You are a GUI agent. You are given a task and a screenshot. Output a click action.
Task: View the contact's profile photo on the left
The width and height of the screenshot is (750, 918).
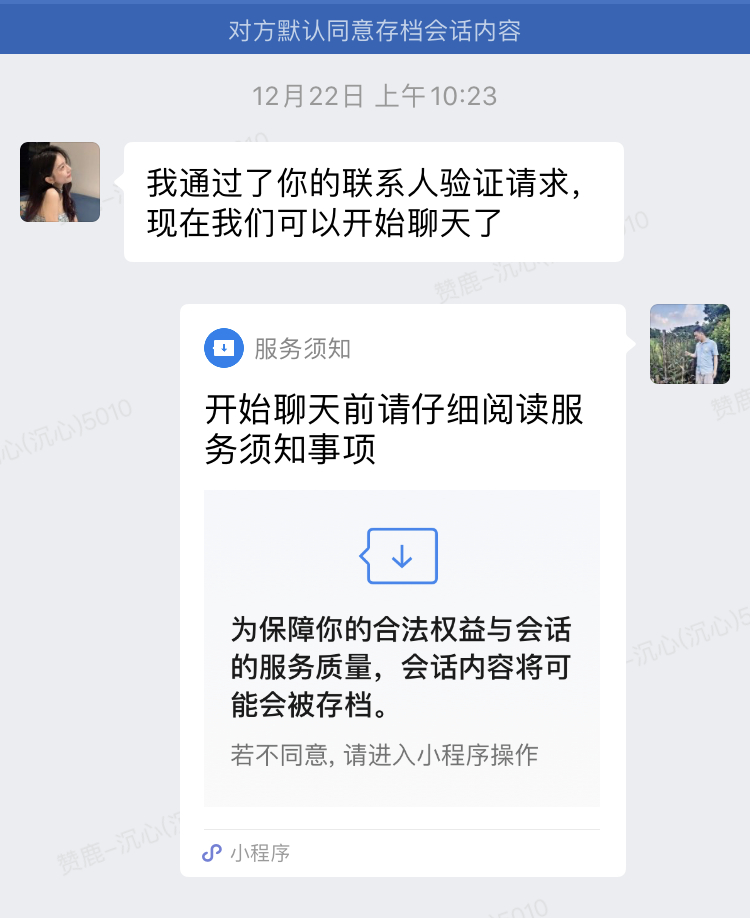tap(60, 182)
